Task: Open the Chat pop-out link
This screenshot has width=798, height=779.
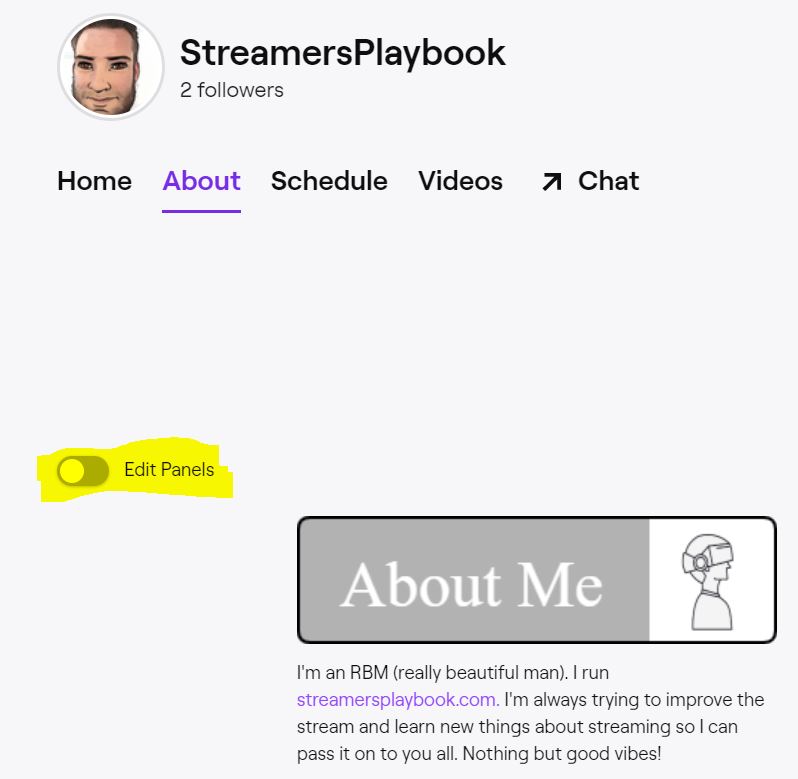Action: pyautogui.click(x=590, y=181)
